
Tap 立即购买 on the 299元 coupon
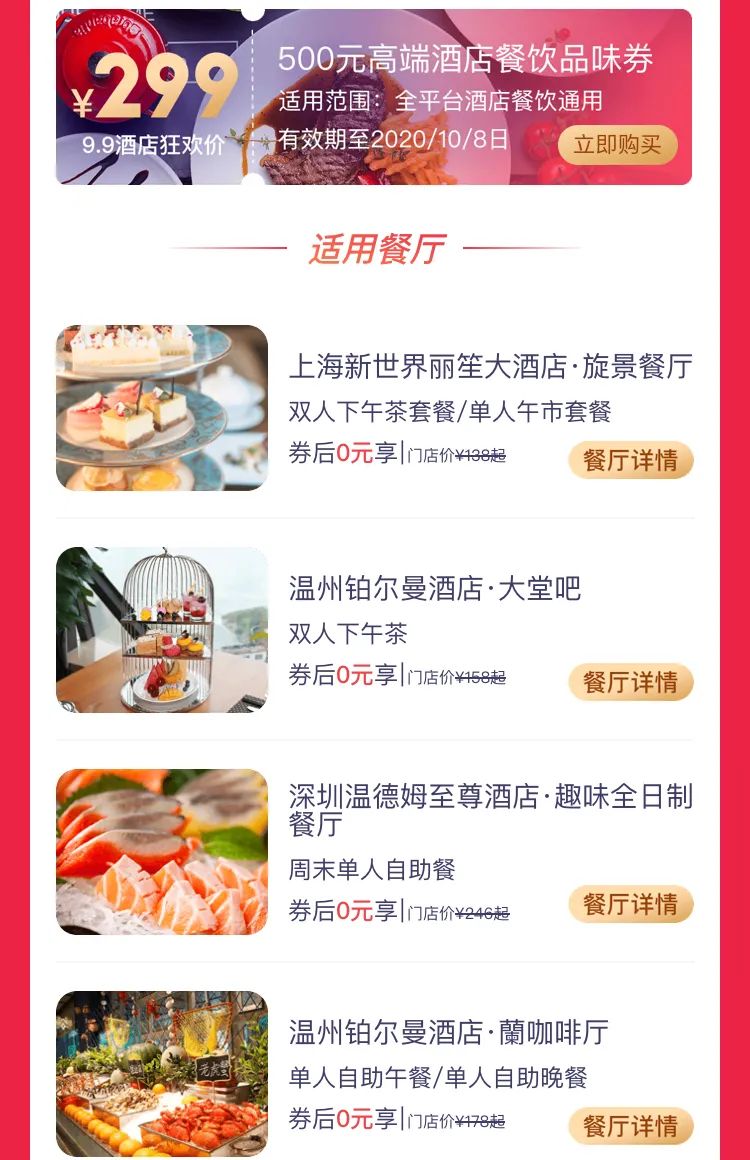[617, 145]
